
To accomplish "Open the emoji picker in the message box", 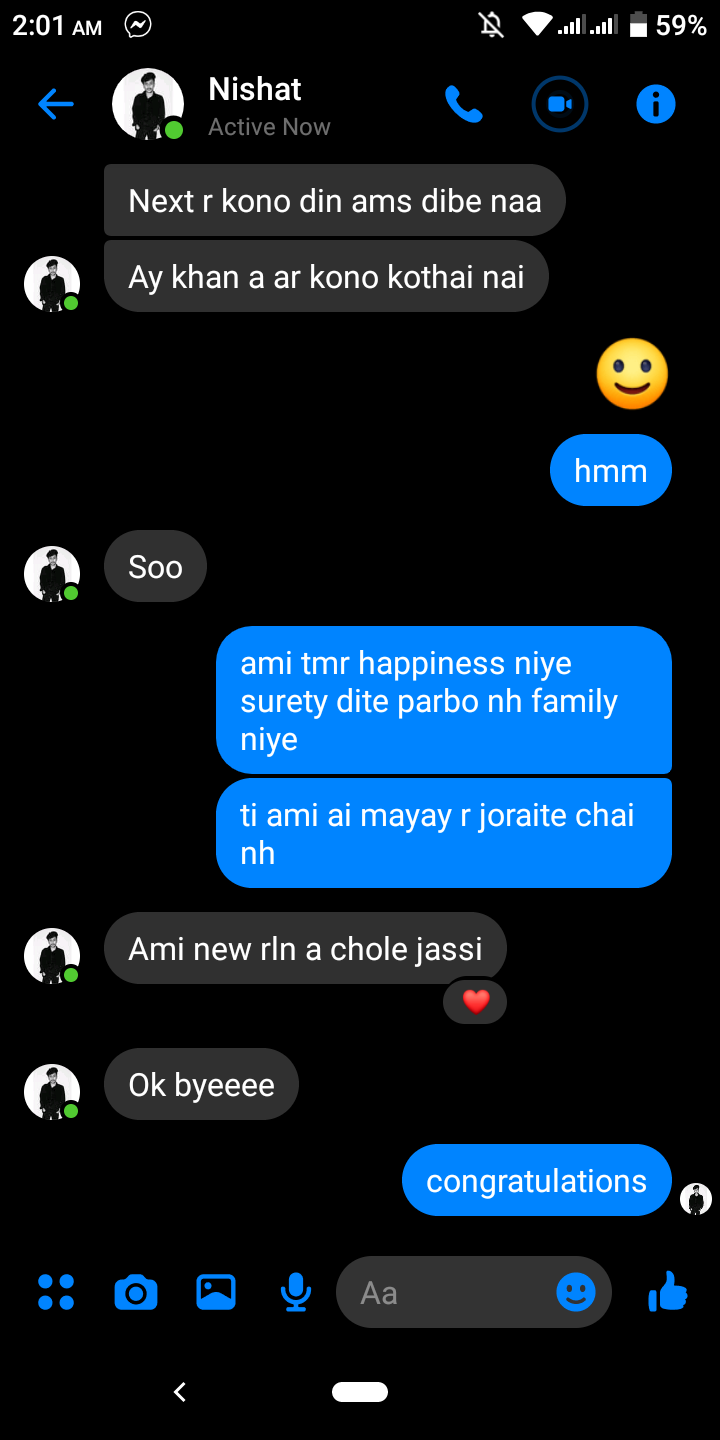I will [576, 1292].
